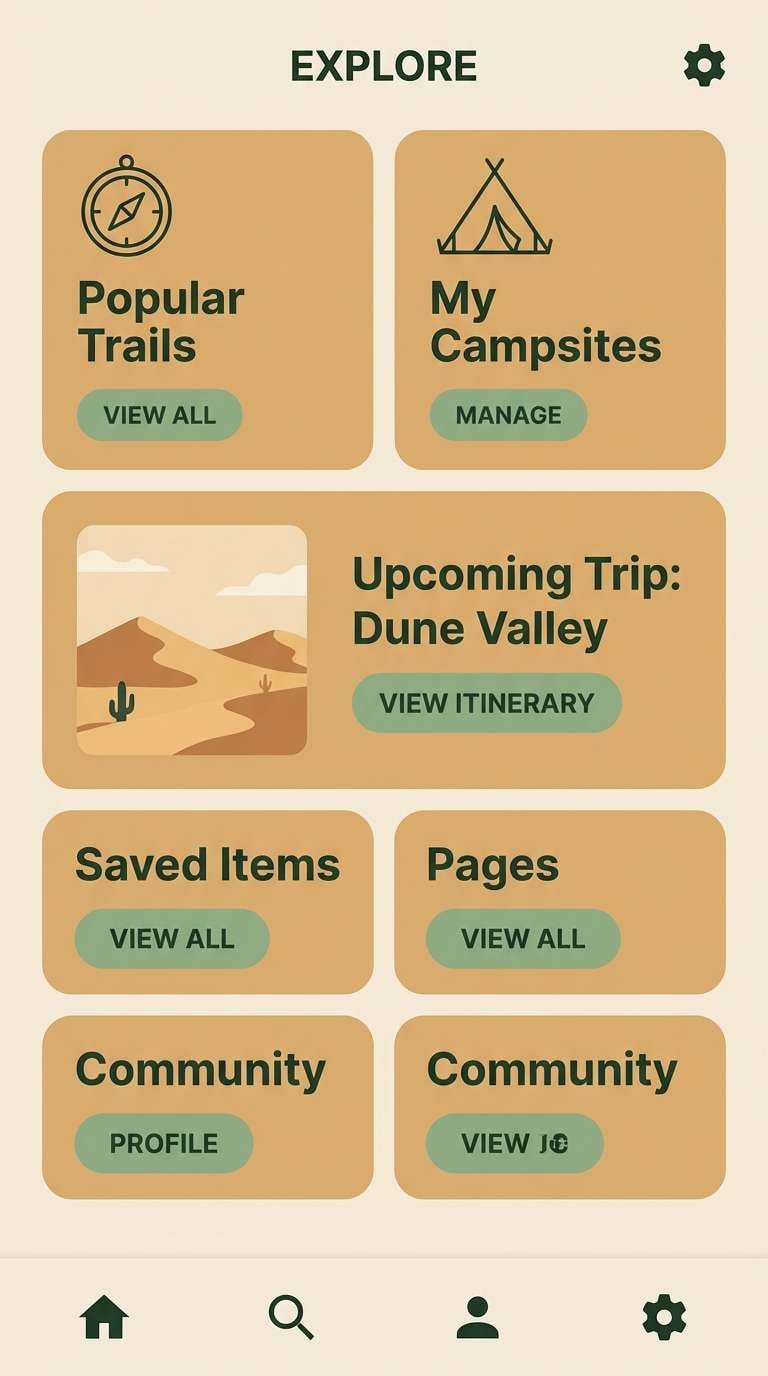Open Settings from the bottom navigation gear
Viewport: 768px width, 1376px height.
pyautogui.click(x=666, y=1318)
